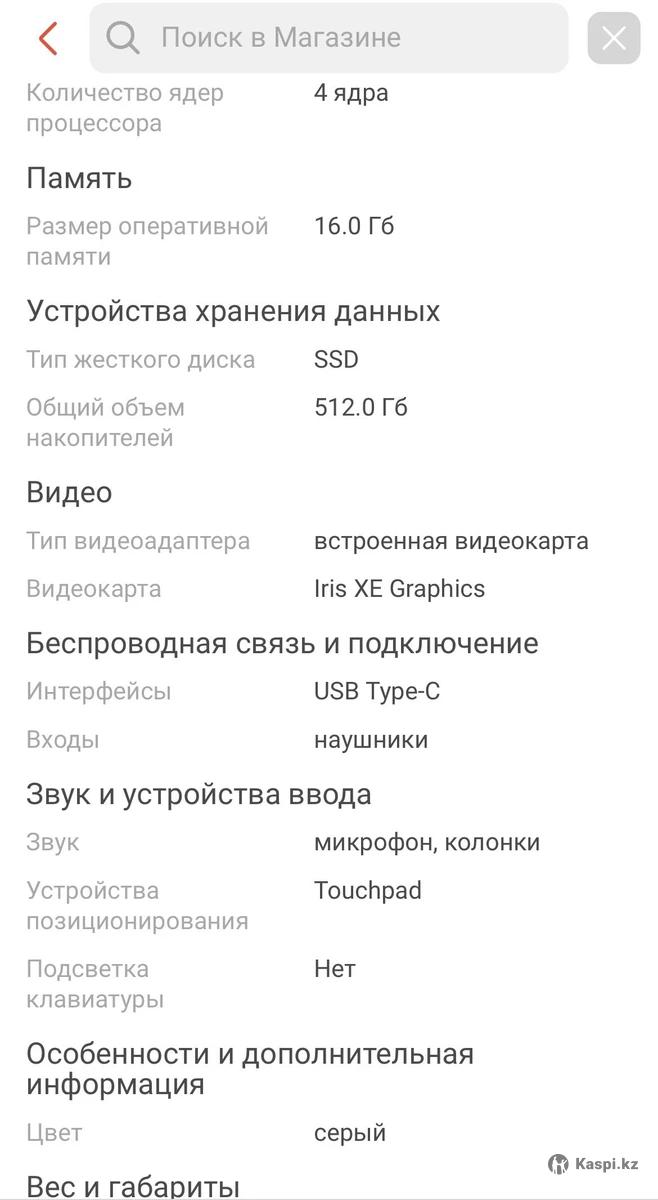Tap the 'Поиск в Магазине' search field
The image size is (658, 1200).
click(x=328, y=38)
